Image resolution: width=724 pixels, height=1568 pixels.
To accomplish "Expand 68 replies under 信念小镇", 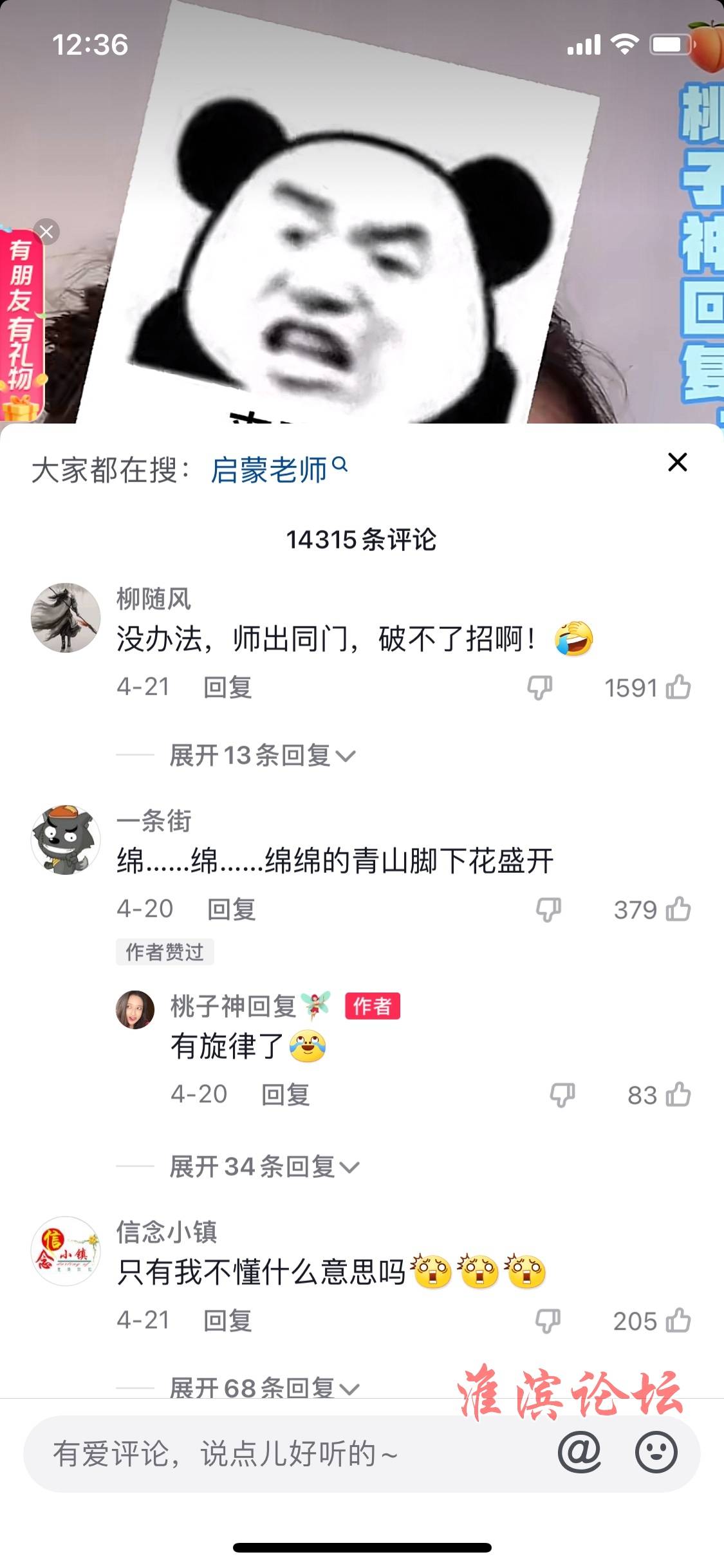I will coord(264,1388).
